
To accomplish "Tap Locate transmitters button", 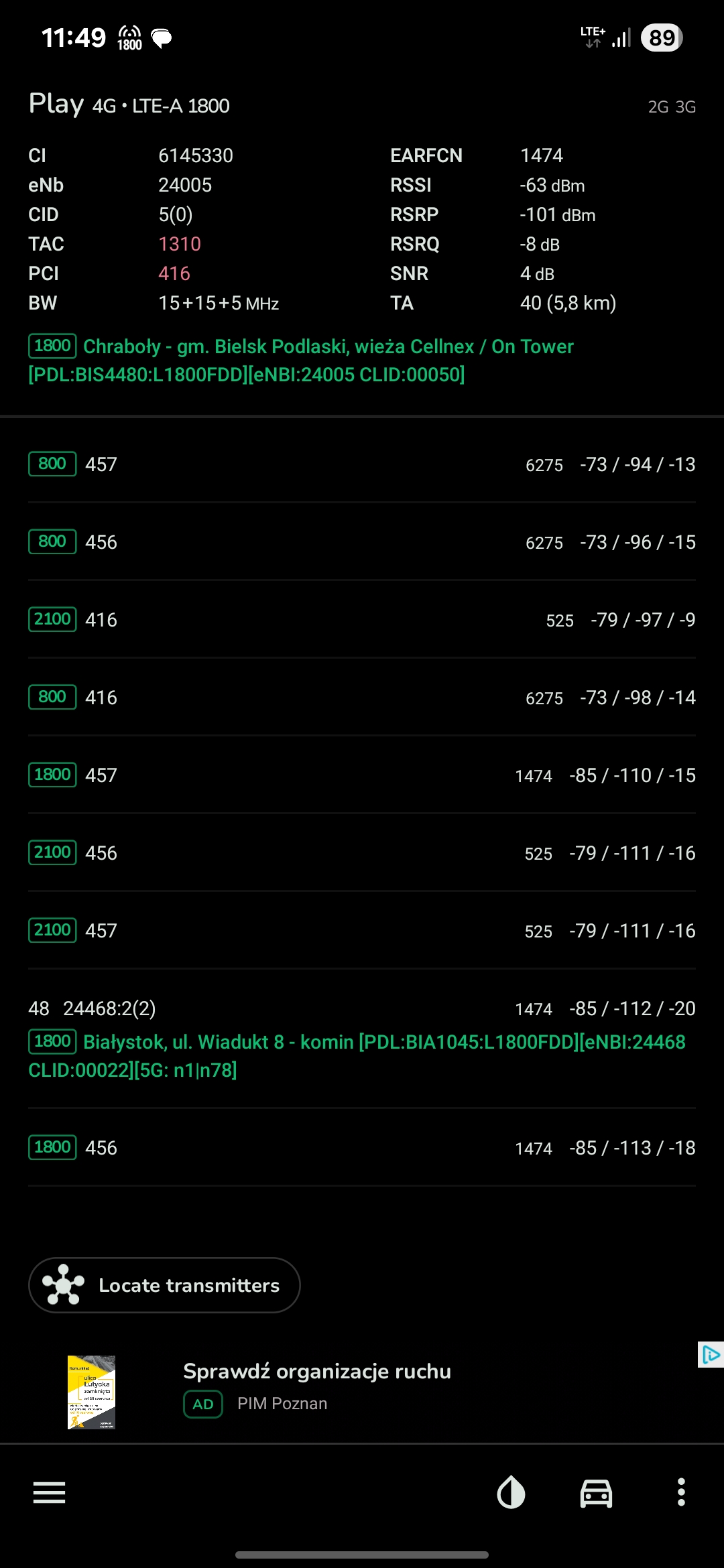I will (x=164, y=1285).
